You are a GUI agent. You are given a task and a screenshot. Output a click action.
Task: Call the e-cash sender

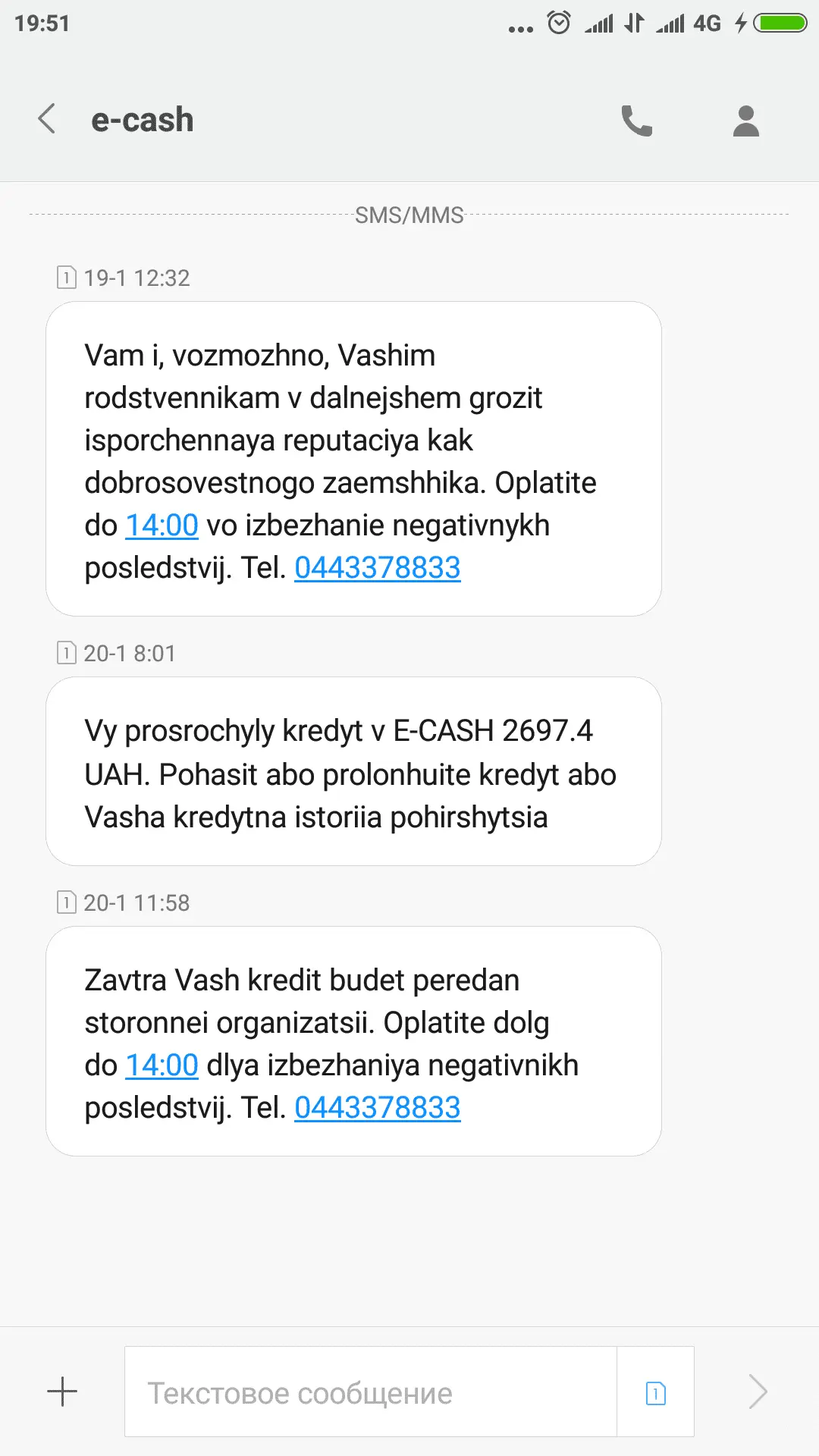click(636, 121)
